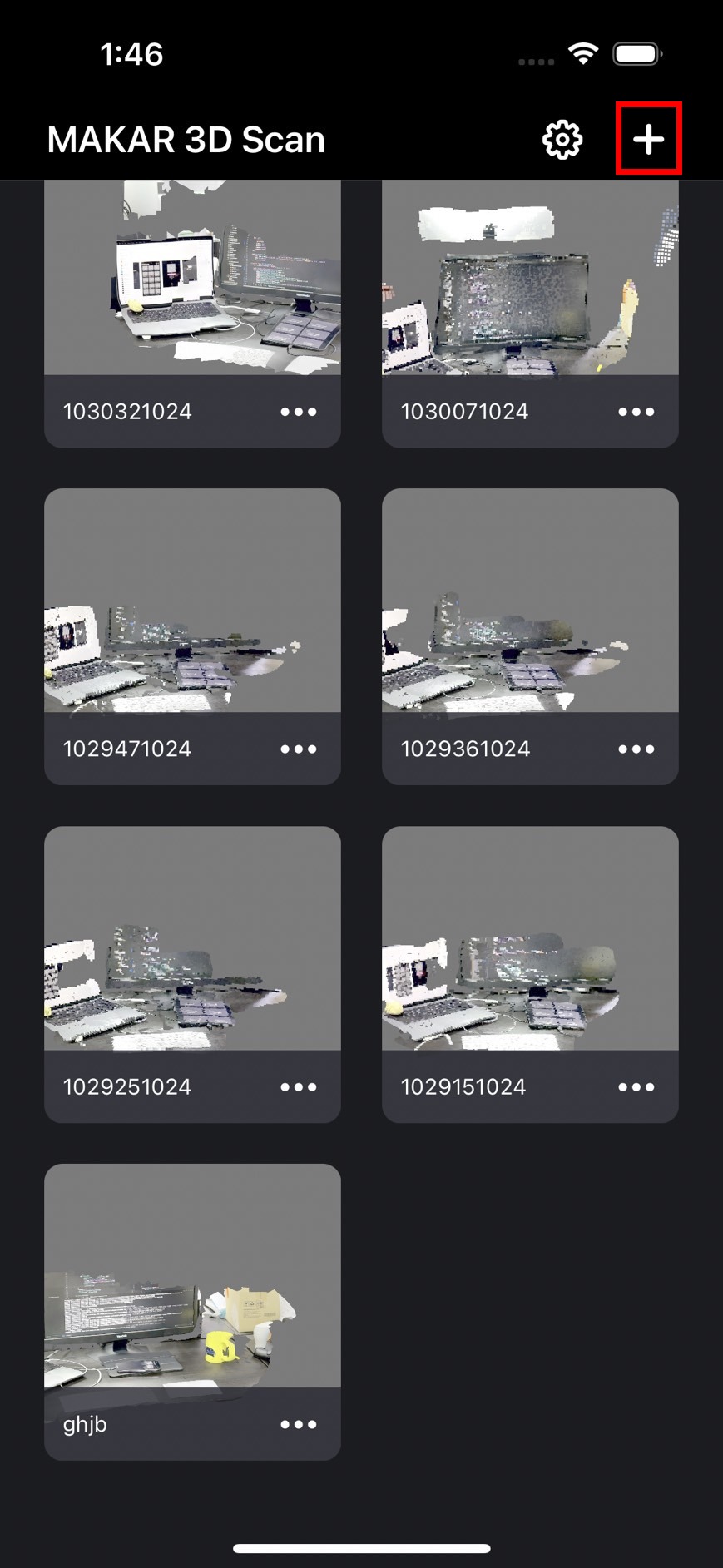
Task: View the 1029151024 scan
Action: pos(530,938)
